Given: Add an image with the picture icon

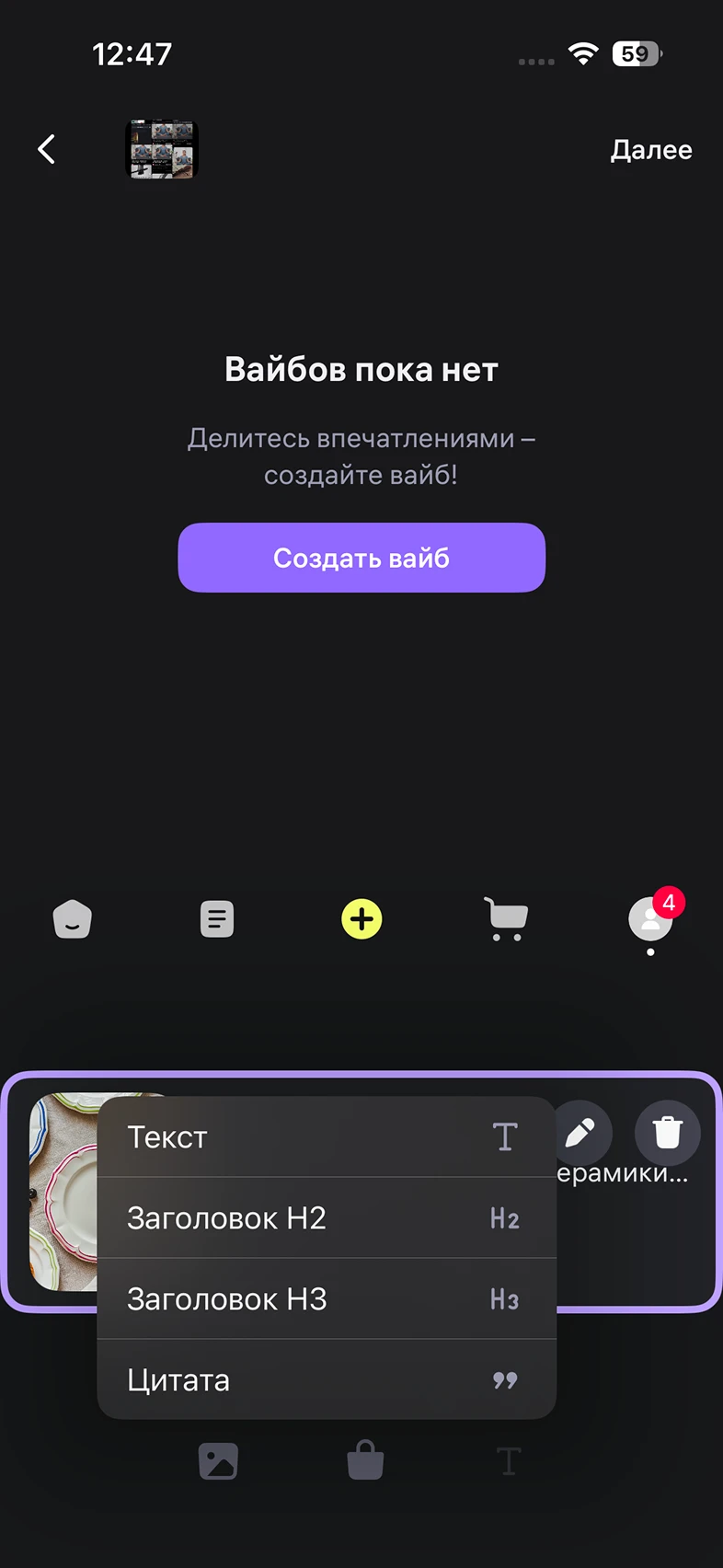Looking at the screenshot, I should point(218,1461).
